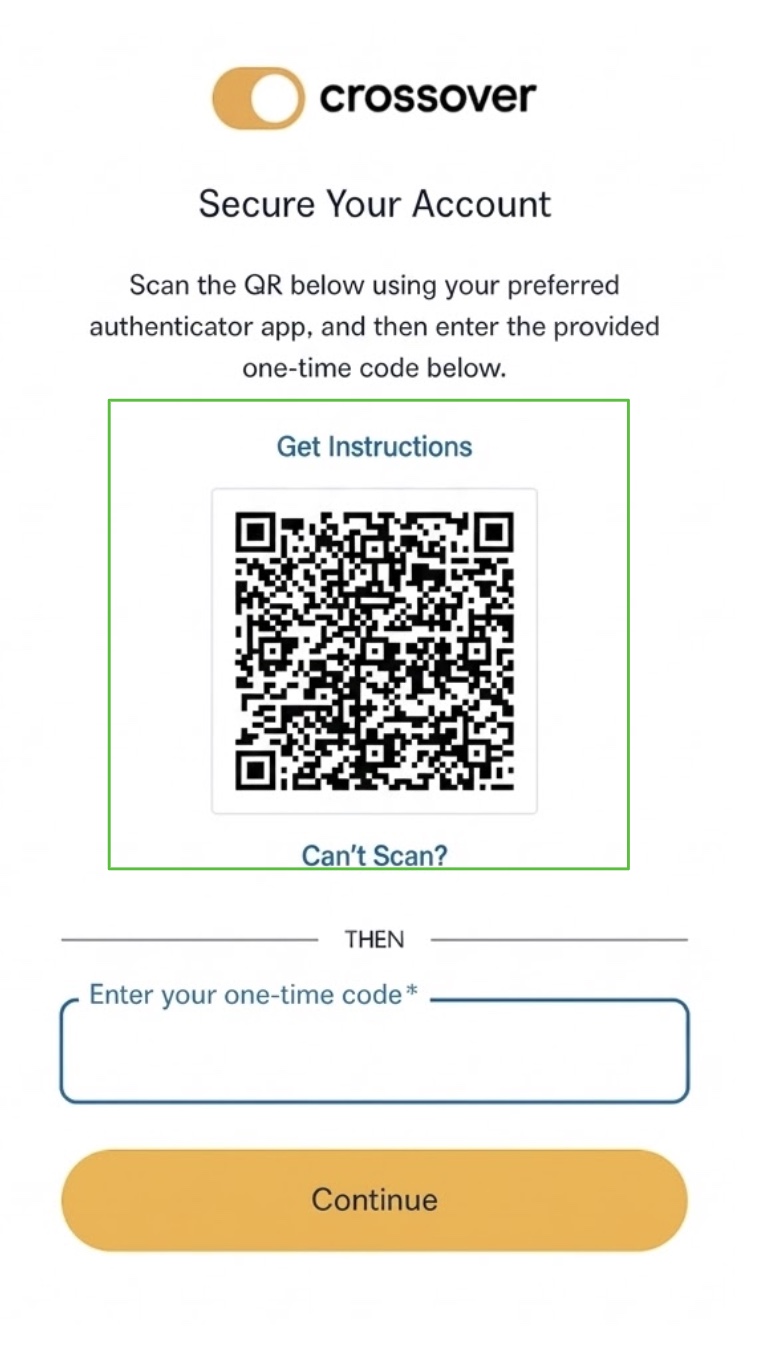Tap the Can't Scan? link
Screen dimensions: 770x1356
(x=374, y=855)
